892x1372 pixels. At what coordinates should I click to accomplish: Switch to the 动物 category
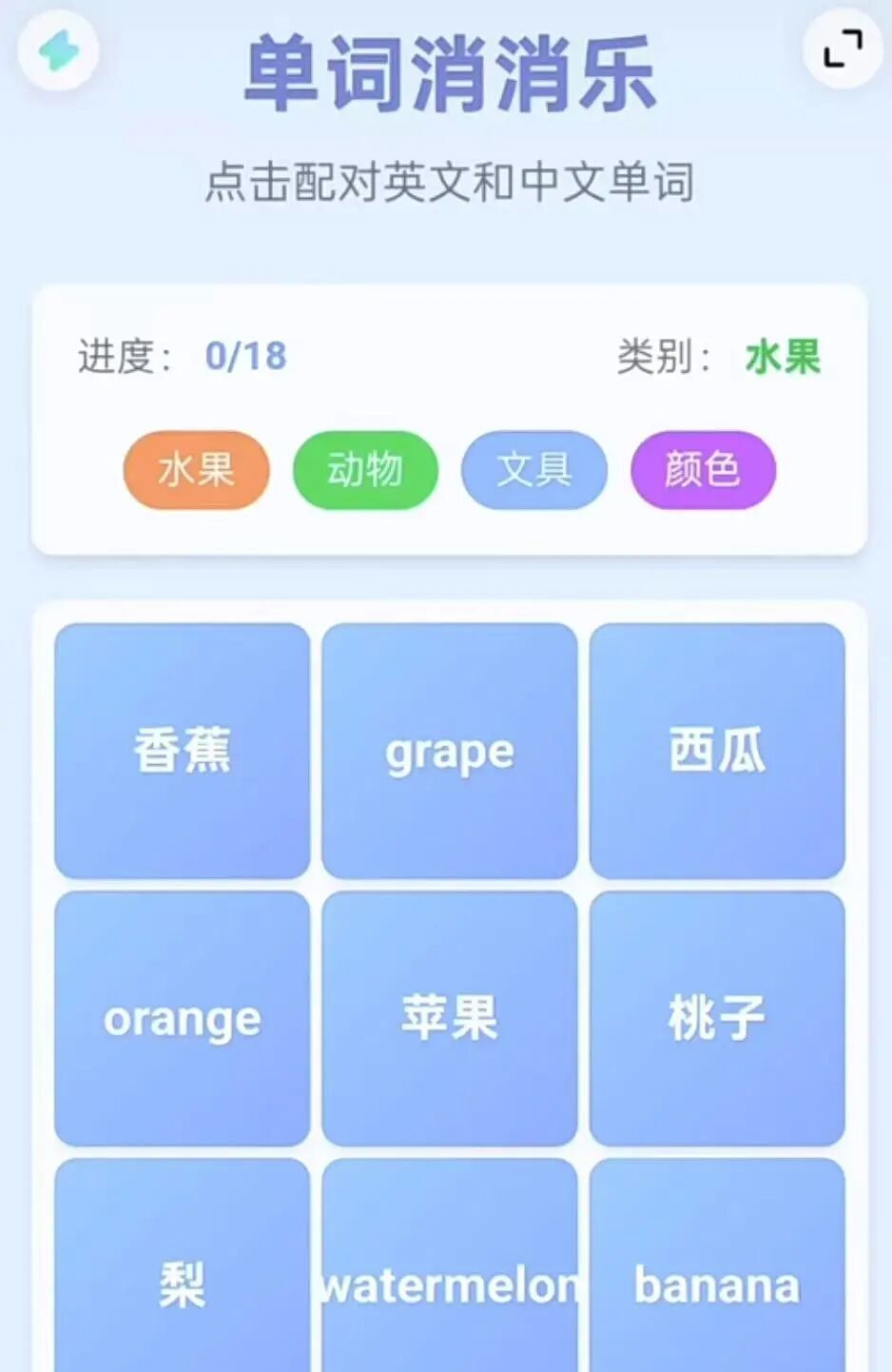pyautogui.click(x=364, y=469)
